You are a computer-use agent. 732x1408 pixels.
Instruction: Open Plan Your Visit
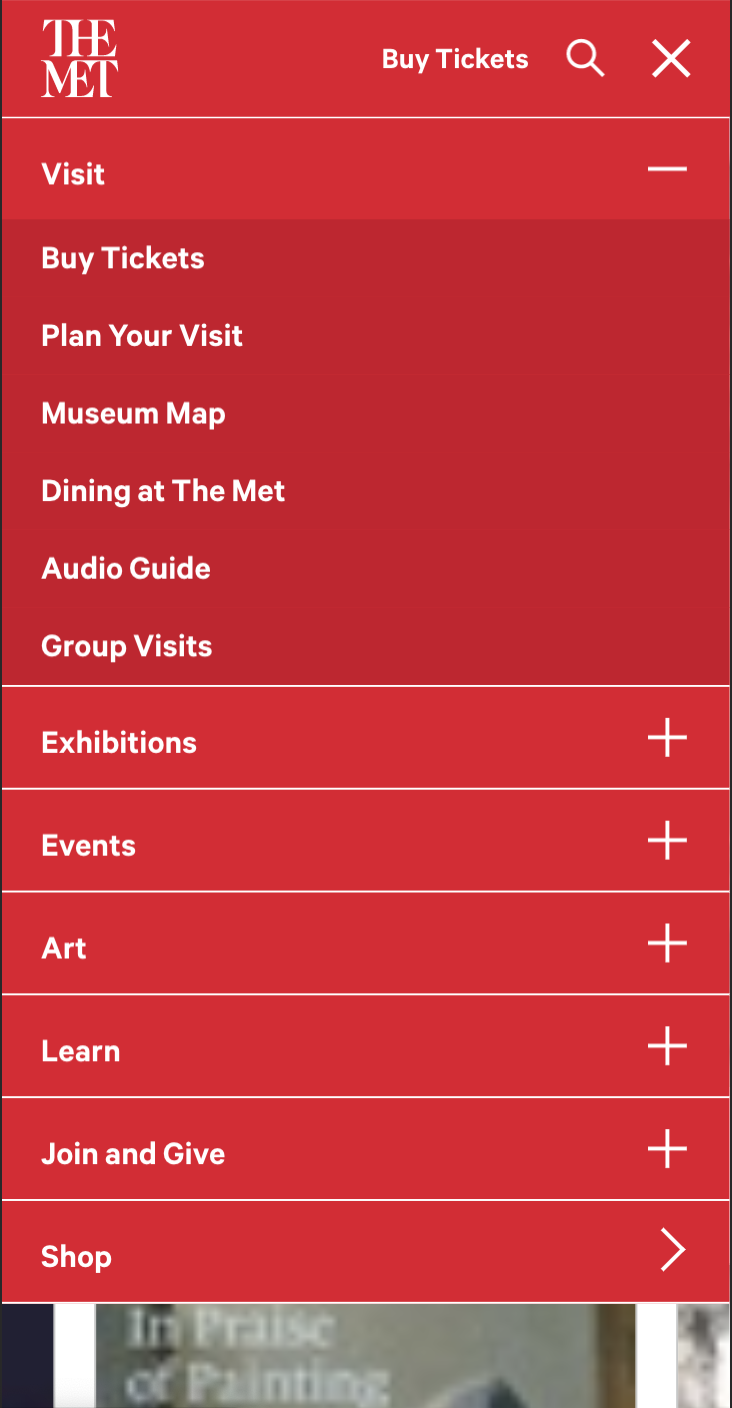pyautogui.click(x=142, y=336)
